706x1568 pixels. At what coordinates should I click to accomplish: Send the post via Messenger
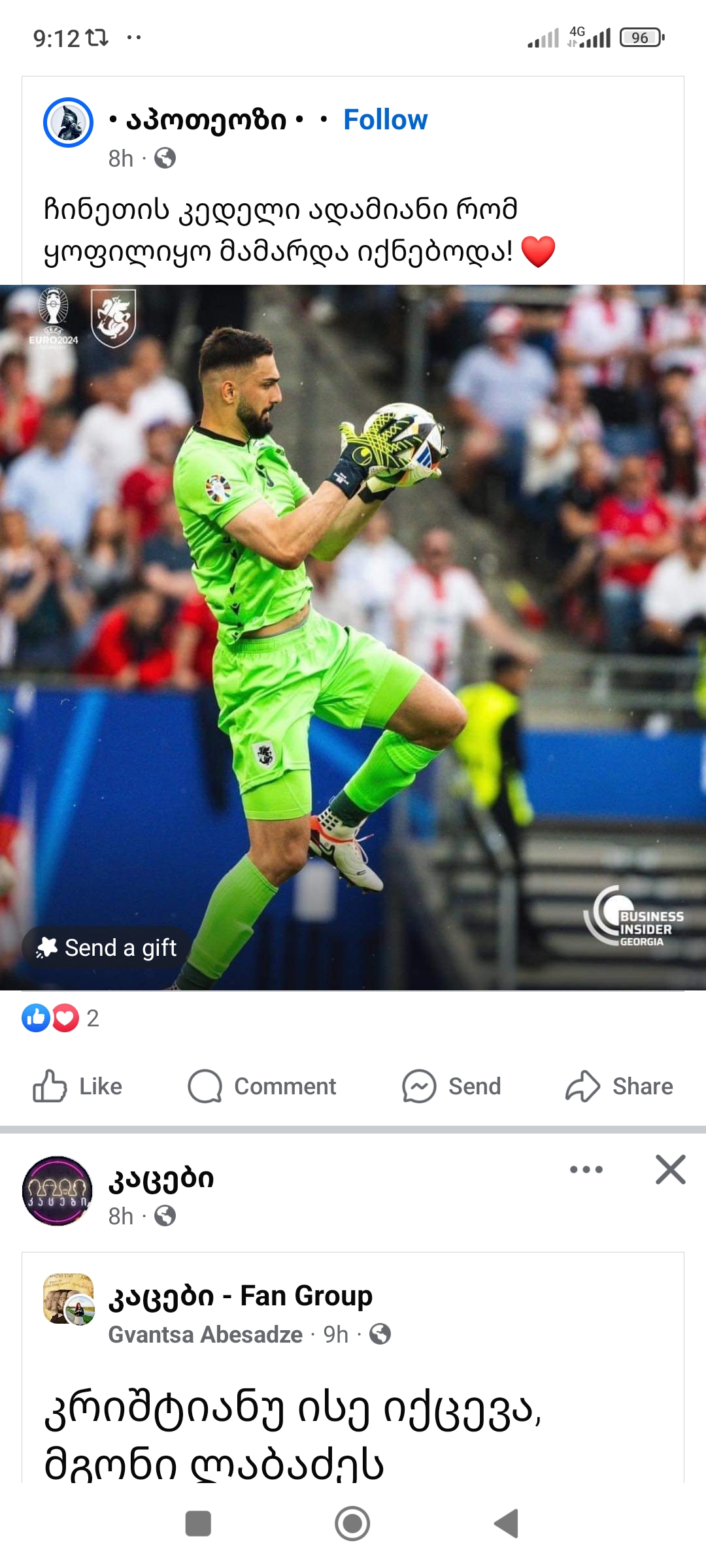tap(452, 1086)
